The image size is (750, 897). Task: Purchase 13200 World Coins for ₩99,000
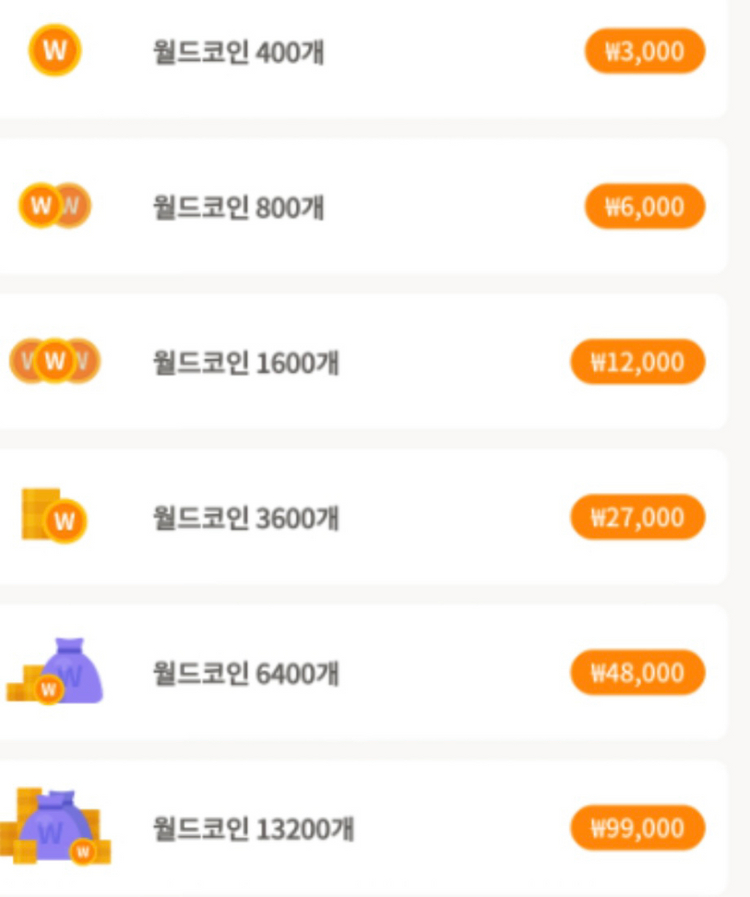tap(637, 828)
